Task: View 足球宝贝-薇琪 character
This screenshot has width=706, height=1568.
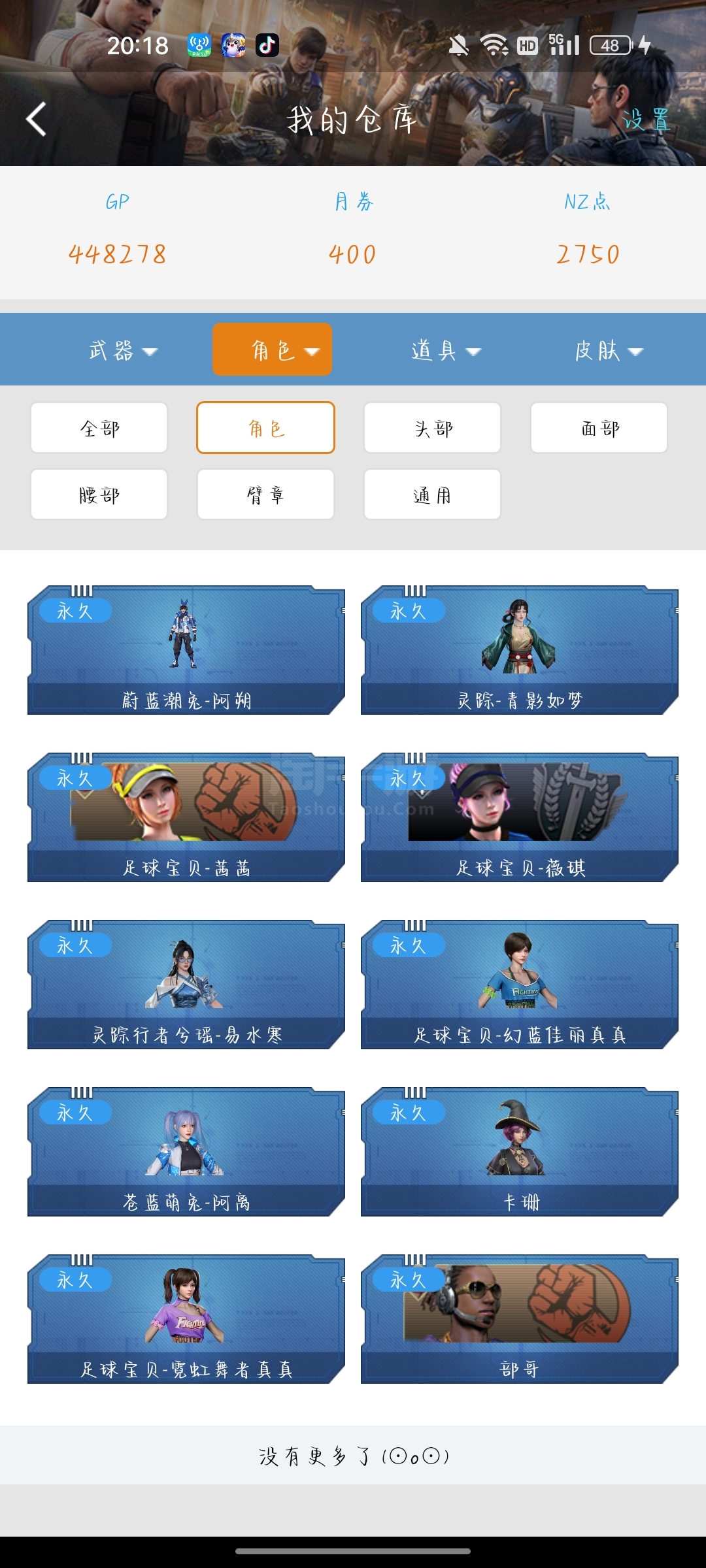Action: (x=520, y=817)
